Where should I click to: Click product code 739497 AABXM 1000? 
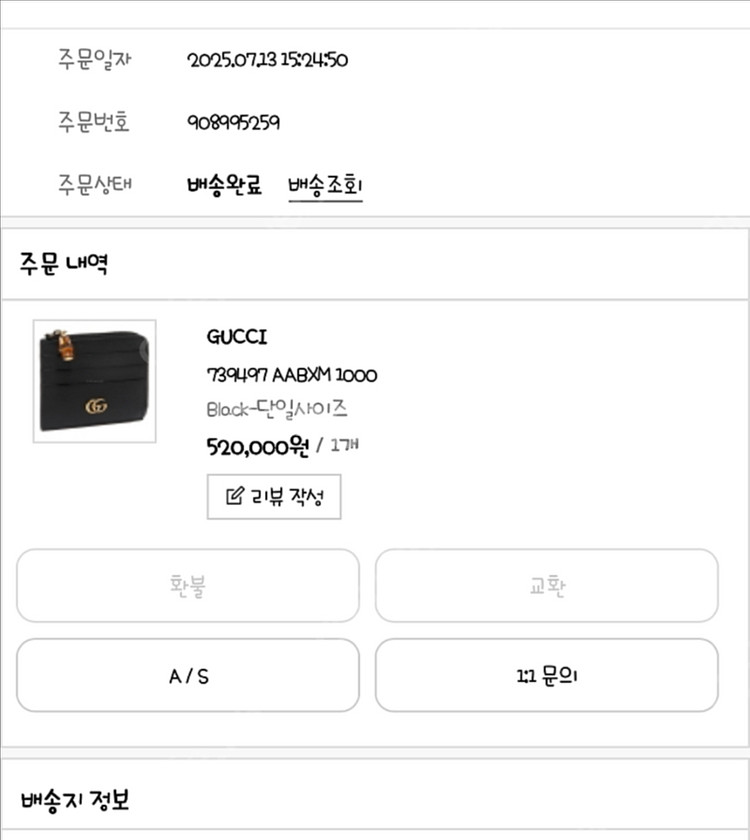(x=290, y=373)
